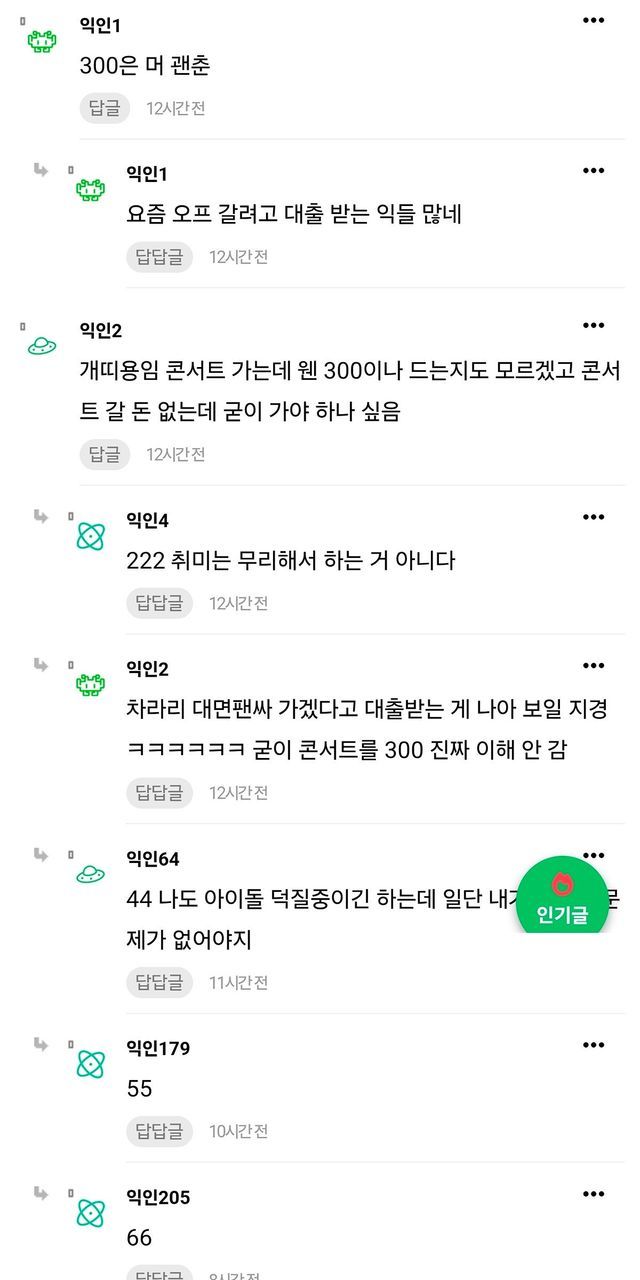The height and width of the screenshot is (1280, 640).
Task: Open overflow menu on '요즘 오프 갈려고' reply
Action: point(594,171)
